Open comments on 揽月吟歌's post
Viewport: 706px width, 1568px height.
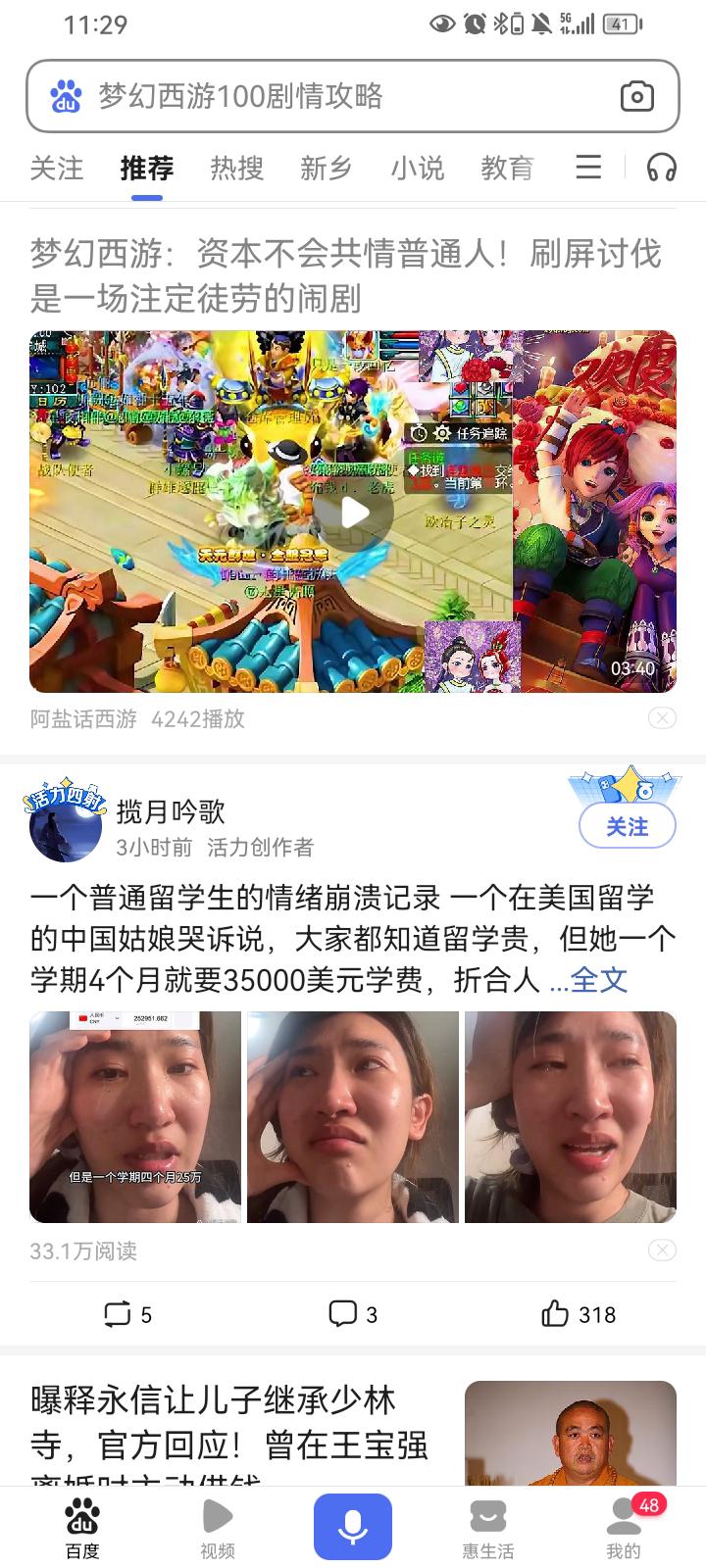[x=353, y=1314]
